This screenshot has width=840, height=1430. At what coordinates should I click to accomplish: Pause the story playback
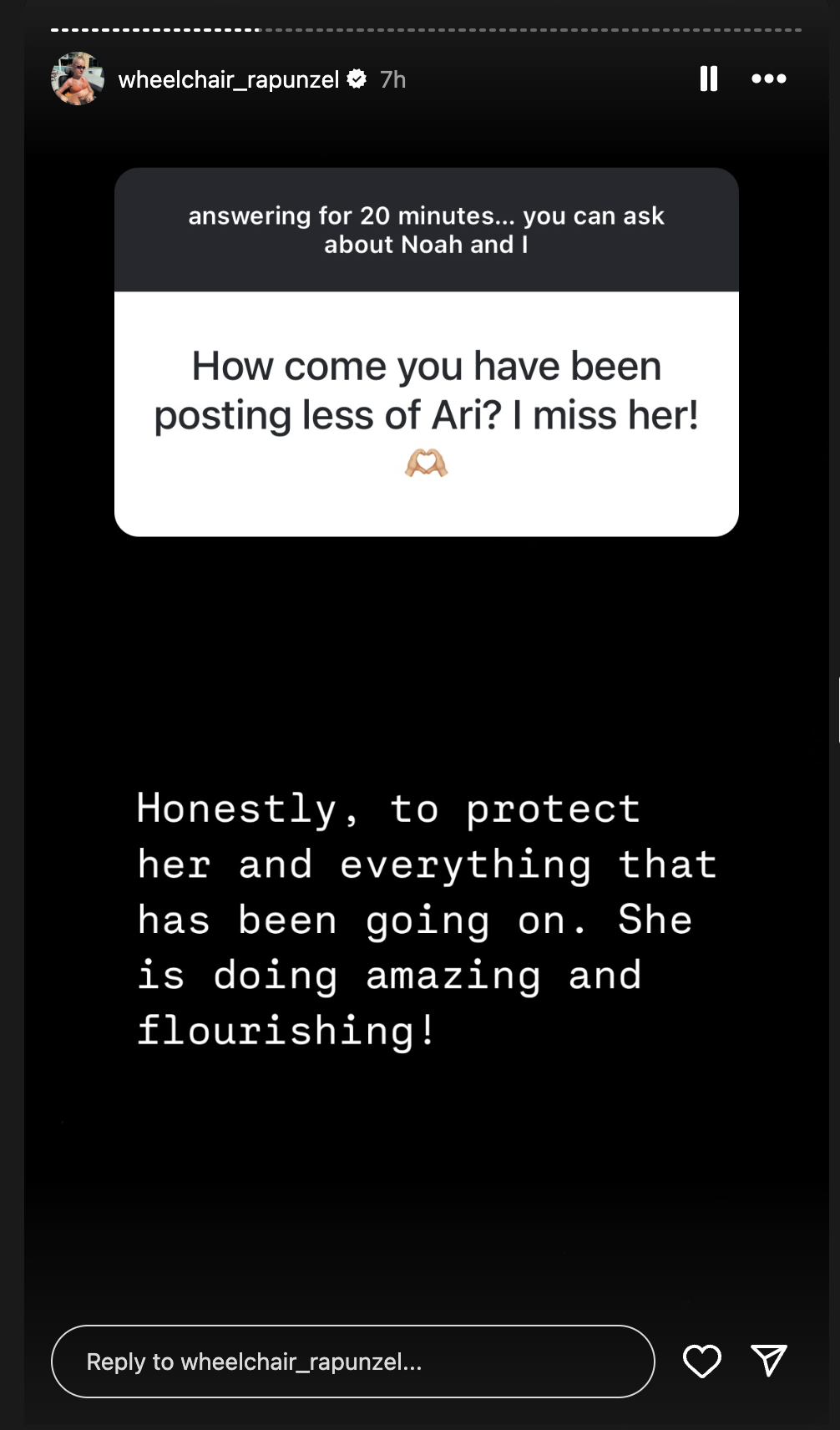click(x=709, y=79)
